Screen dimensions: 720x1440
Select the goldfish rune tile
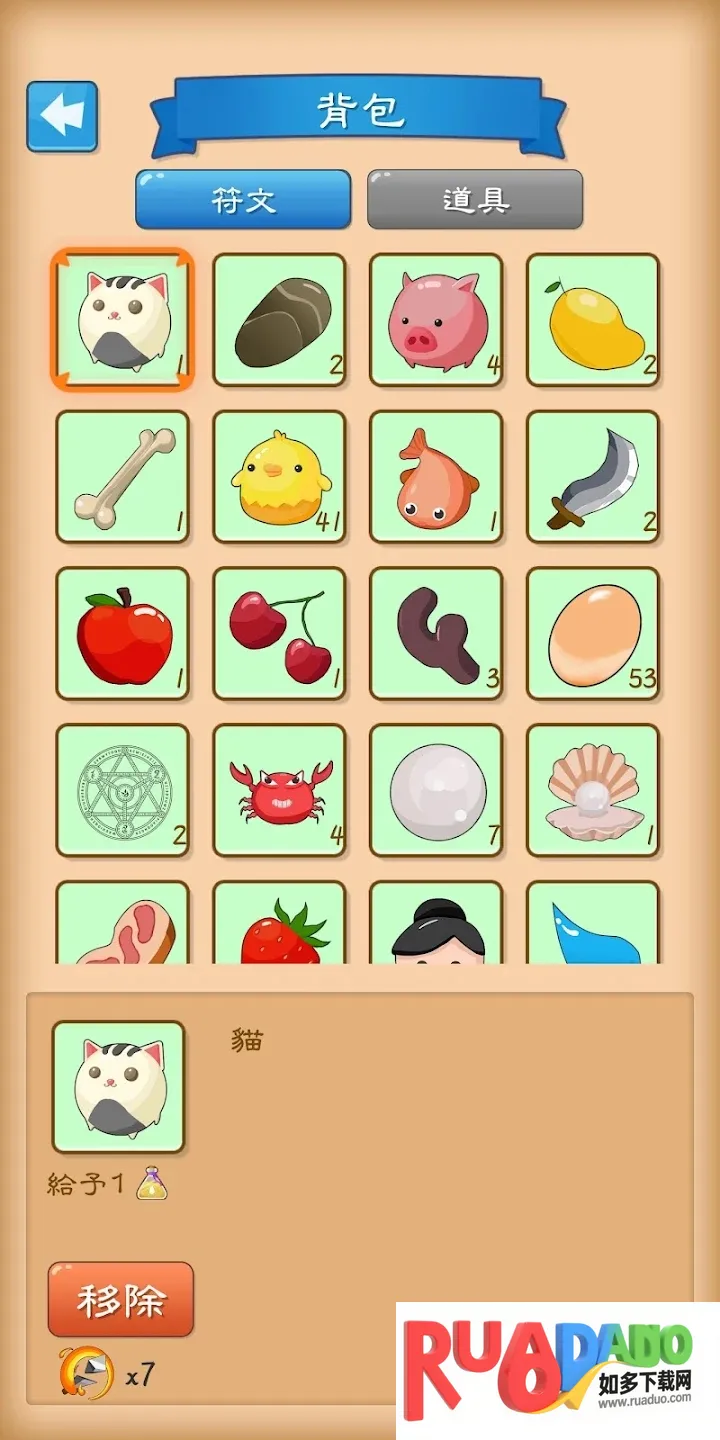point(436,477)
